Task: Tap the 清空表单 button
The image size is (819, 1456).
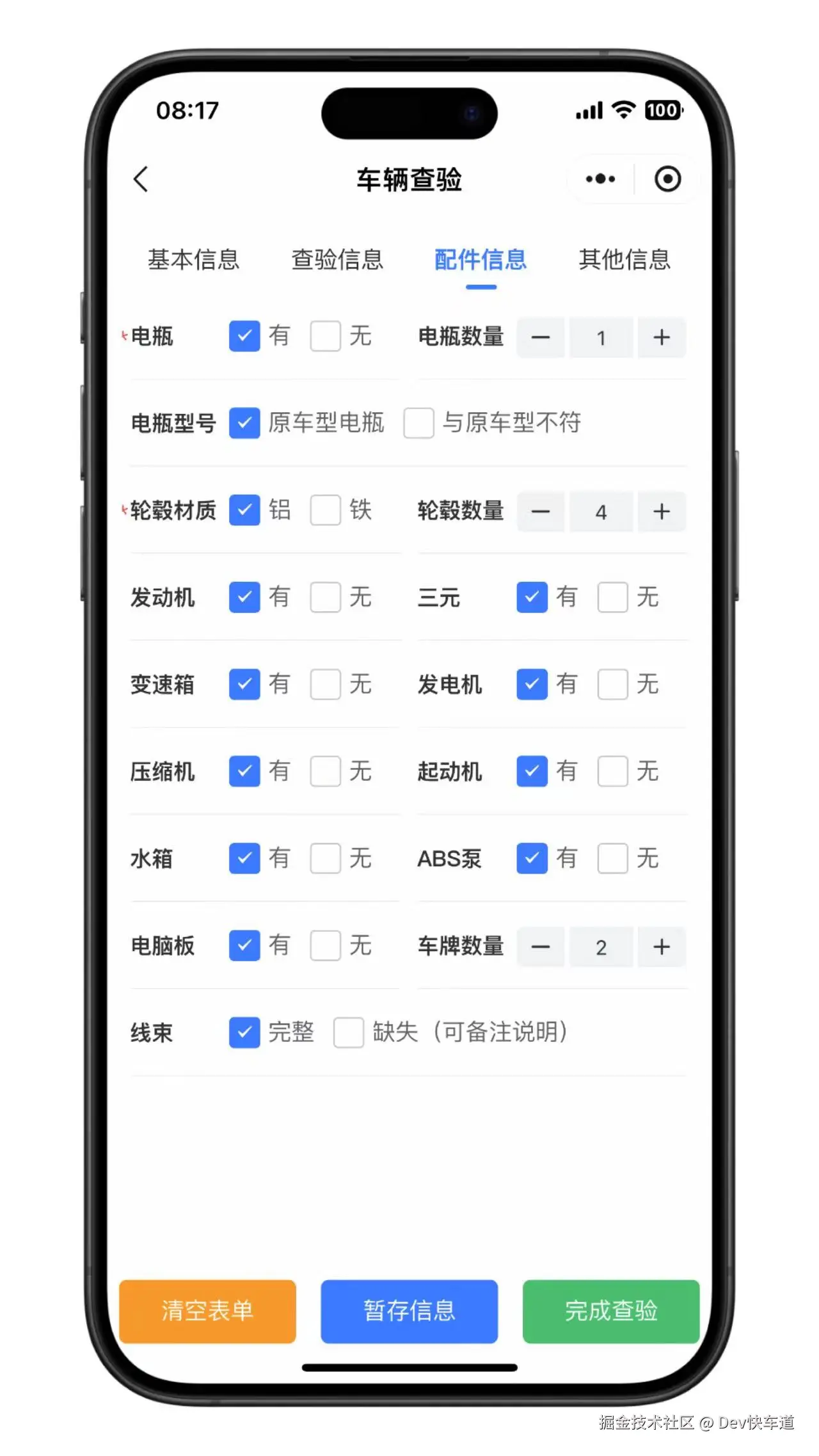Action: point(207,1311)
